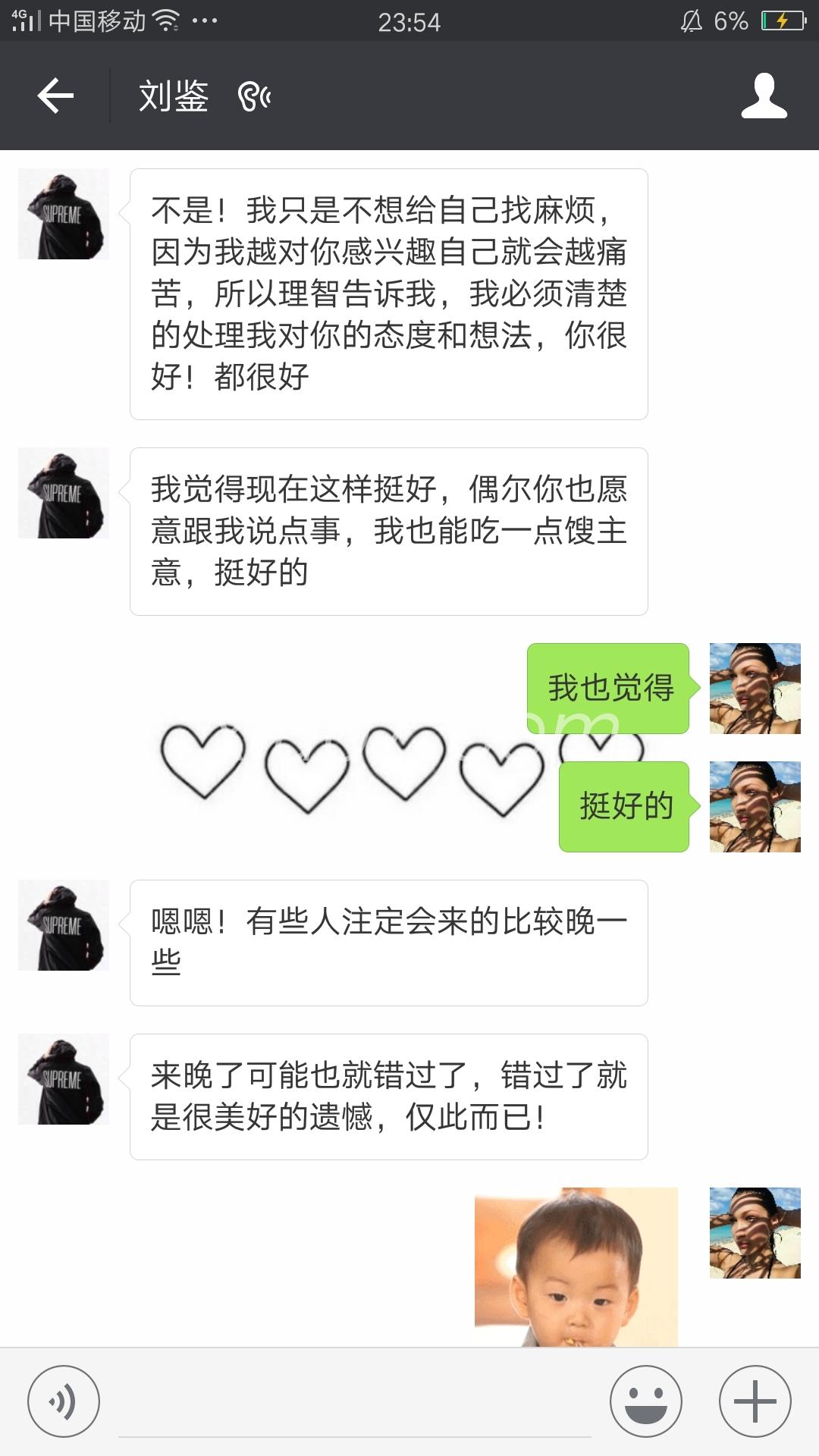Switch to voice message input
This screenshot has width=819, height=1456.
point(63,1401)
